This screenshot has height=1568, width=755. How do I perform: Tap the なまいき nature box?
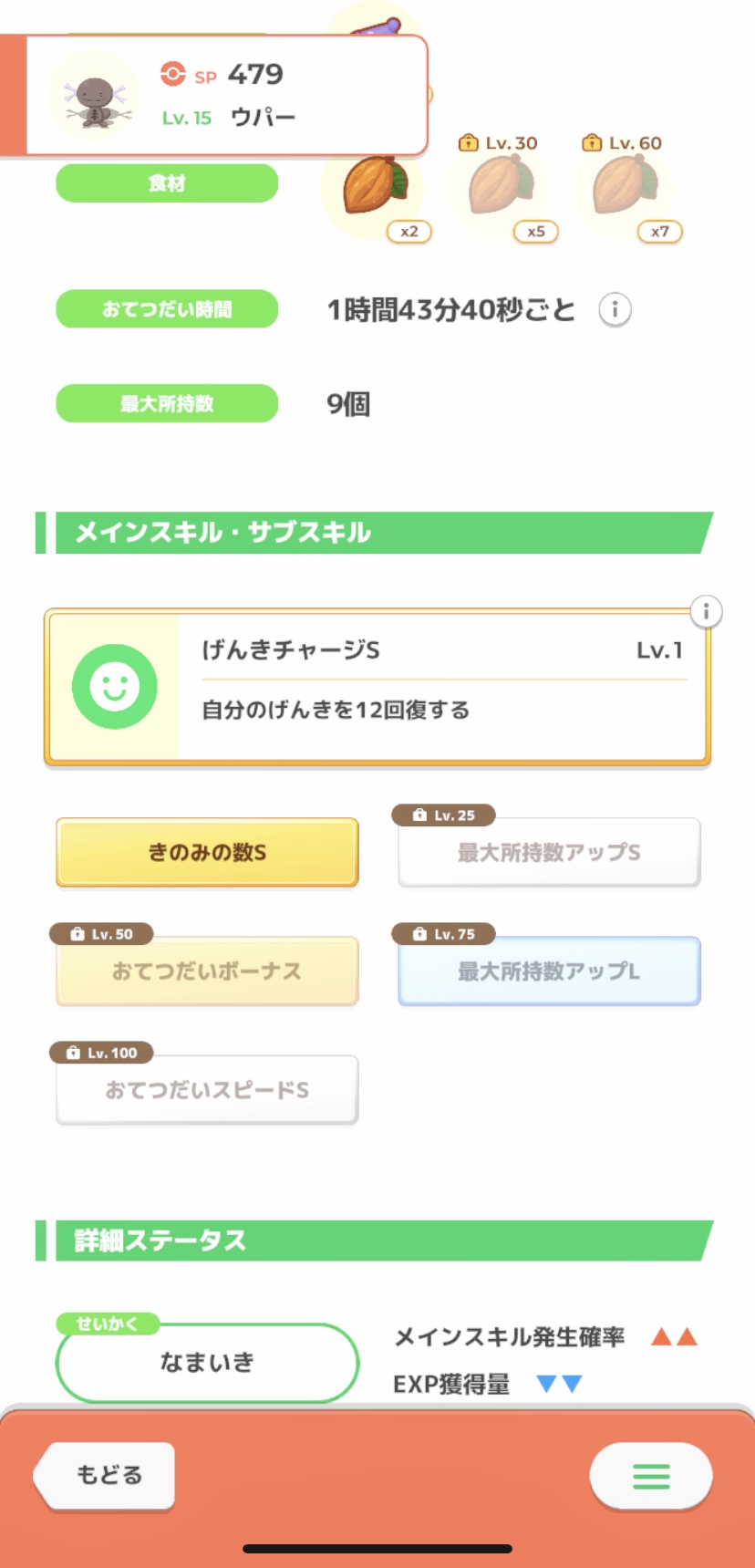(207, 1362)
